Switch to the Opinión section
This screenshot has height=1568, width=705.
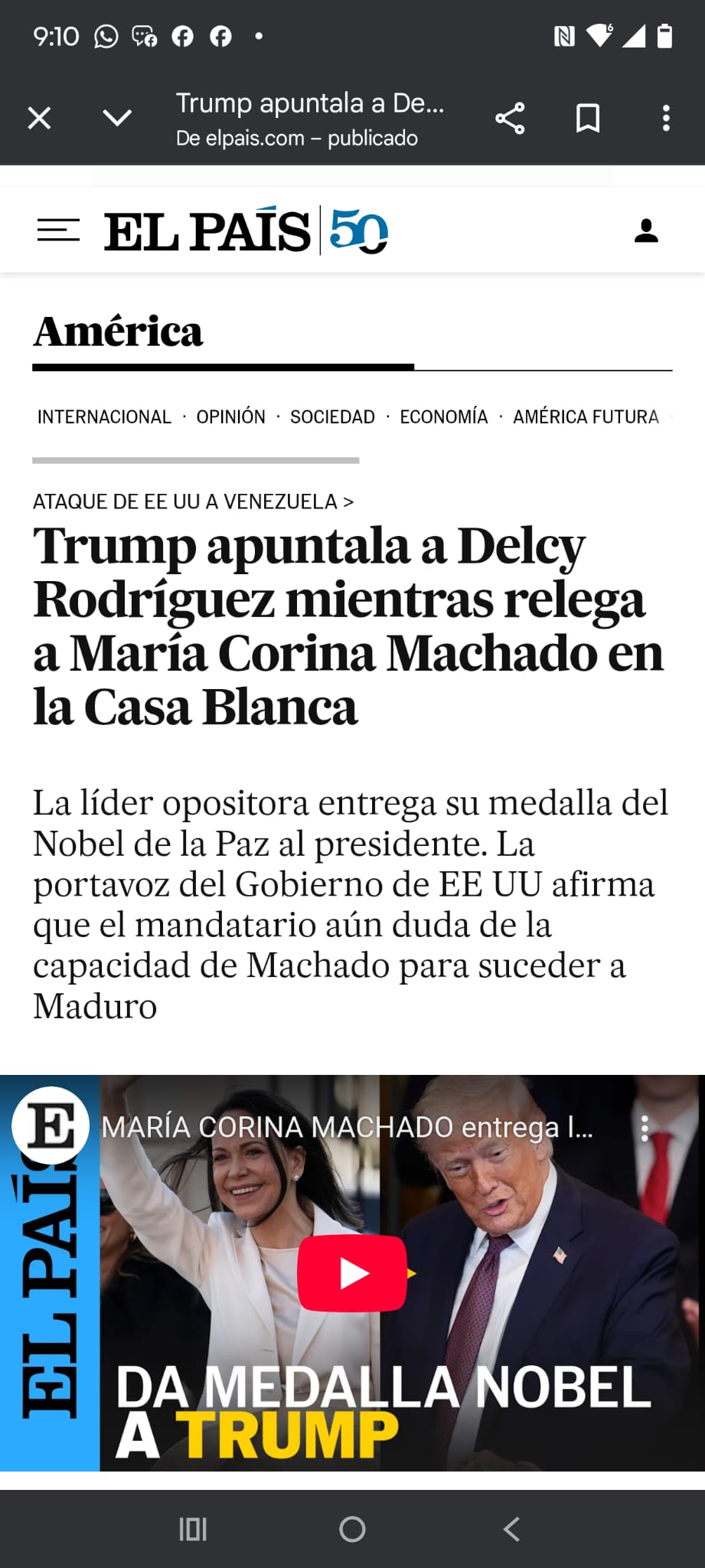tap(230, 417)
